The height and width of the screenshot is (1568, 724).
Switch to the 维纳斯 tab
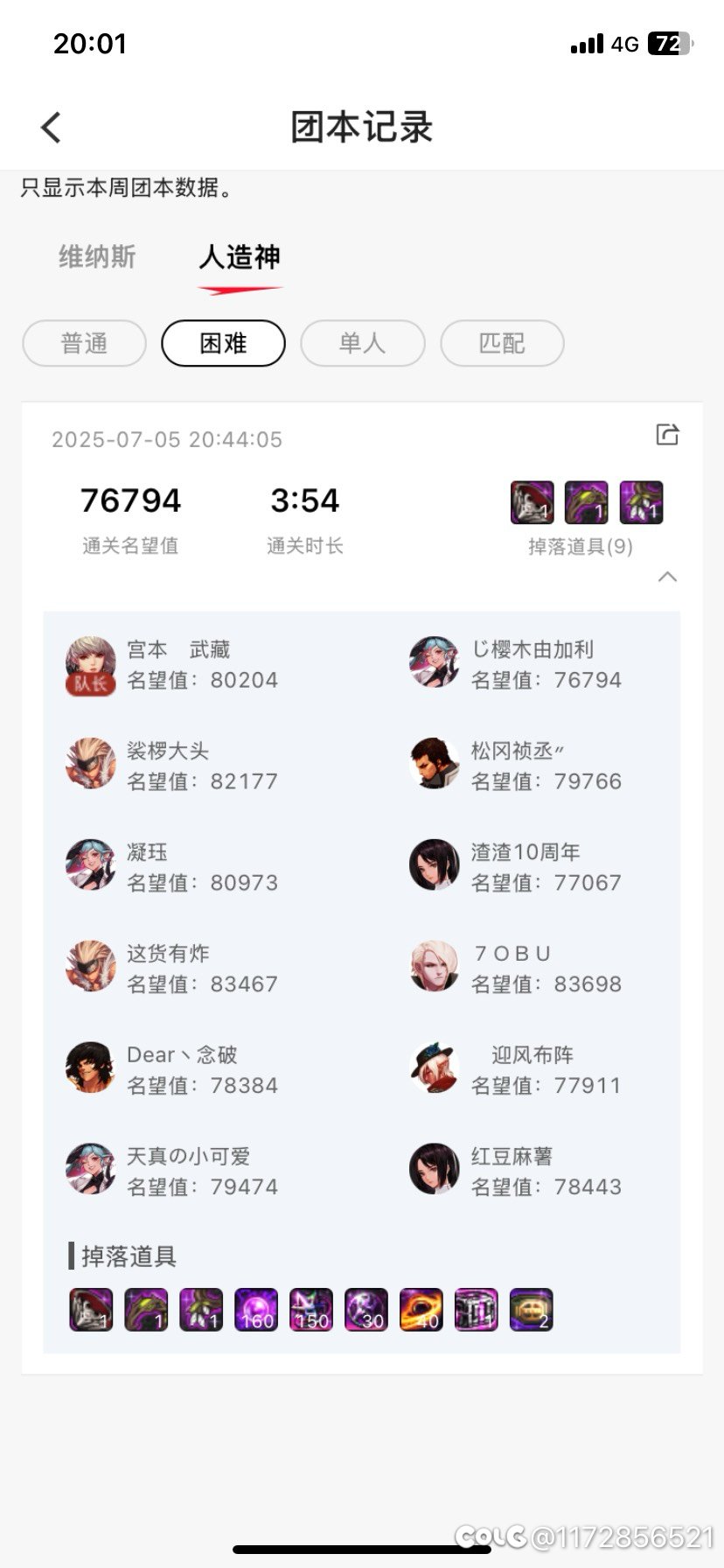coord(97,256)
